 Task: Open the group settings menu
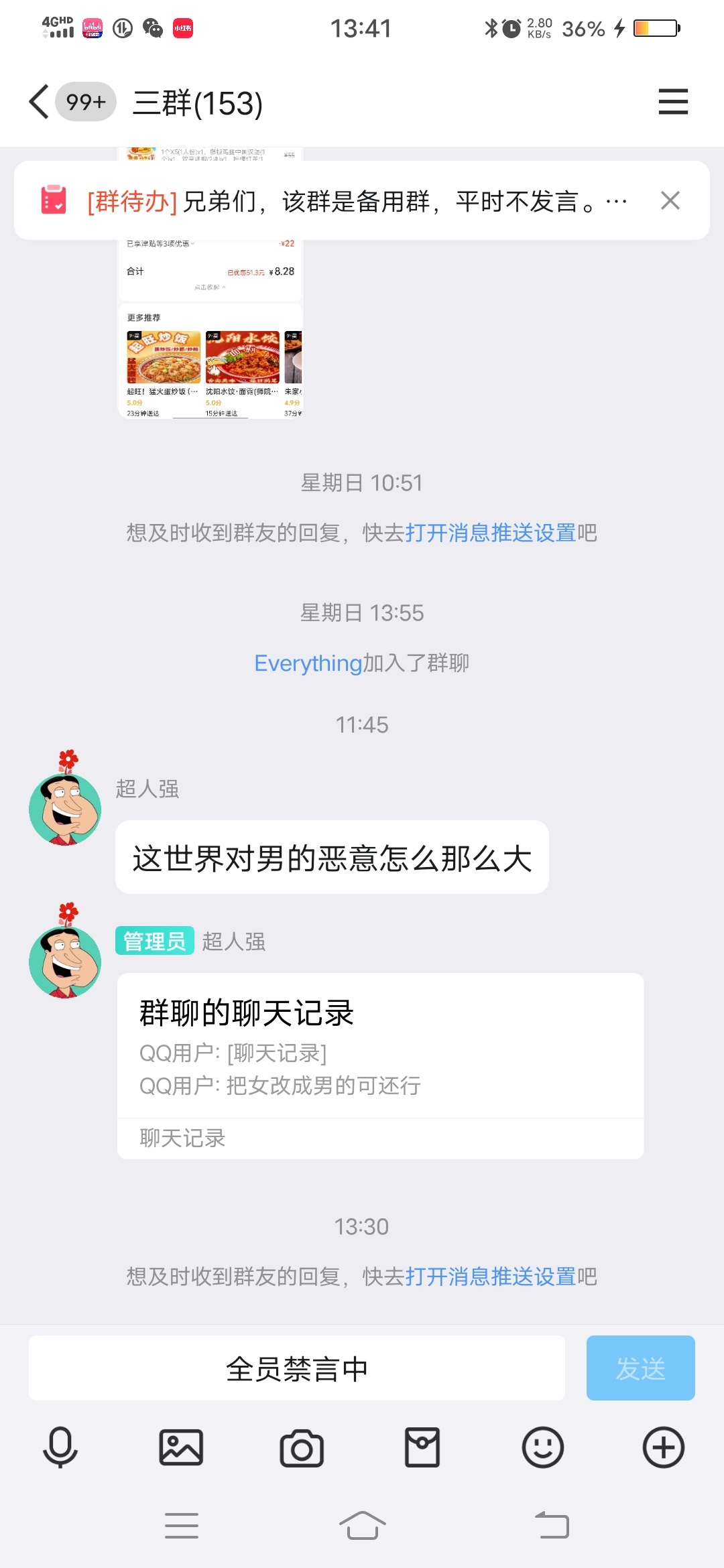point(673,102)
